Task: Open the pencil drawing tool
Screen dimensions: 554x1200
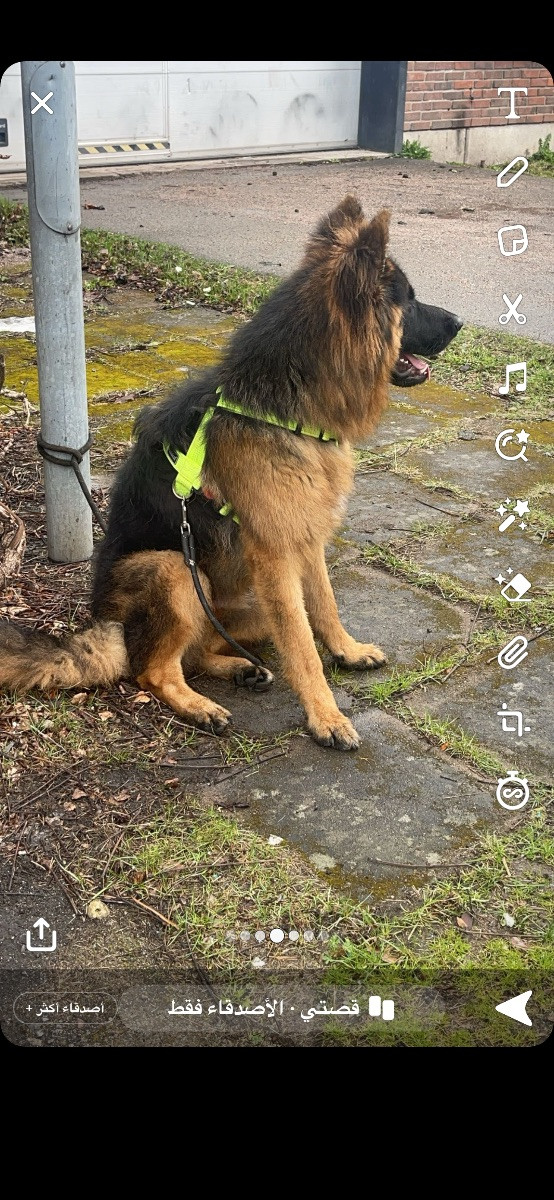Action: pos(512,172)
